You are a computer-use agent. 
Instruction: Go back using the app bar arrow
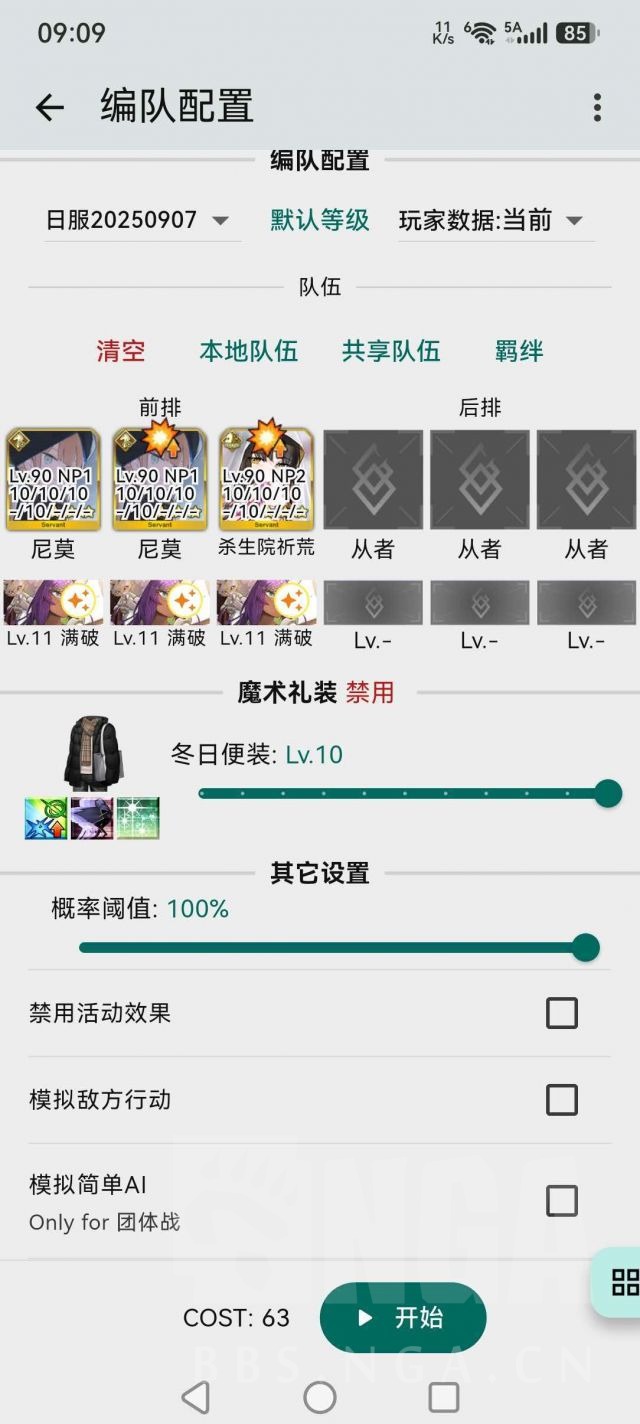(49, 107)
